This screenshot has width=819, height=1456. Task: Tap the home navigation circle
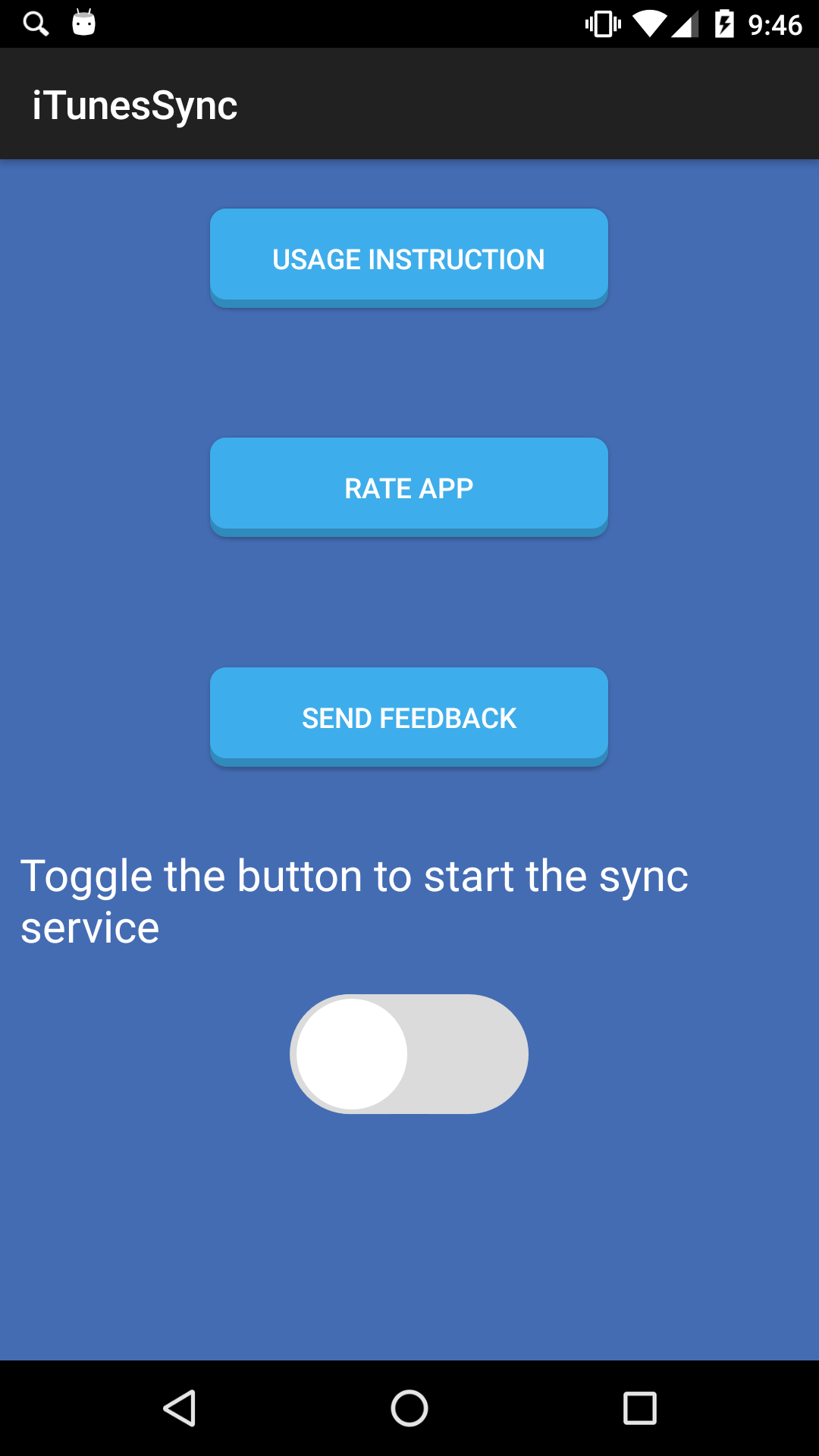(409, 1408)
